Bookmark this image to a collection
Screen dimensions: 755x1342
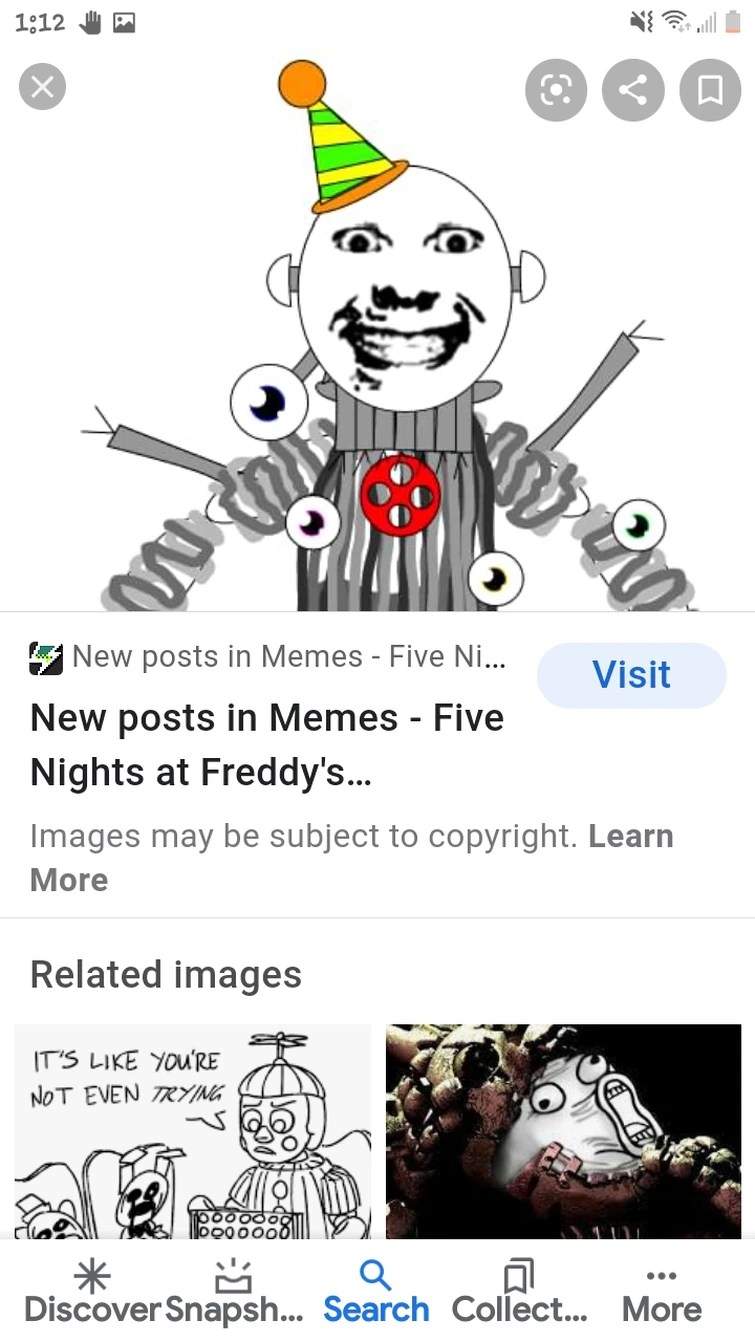(x=710, y=91)
